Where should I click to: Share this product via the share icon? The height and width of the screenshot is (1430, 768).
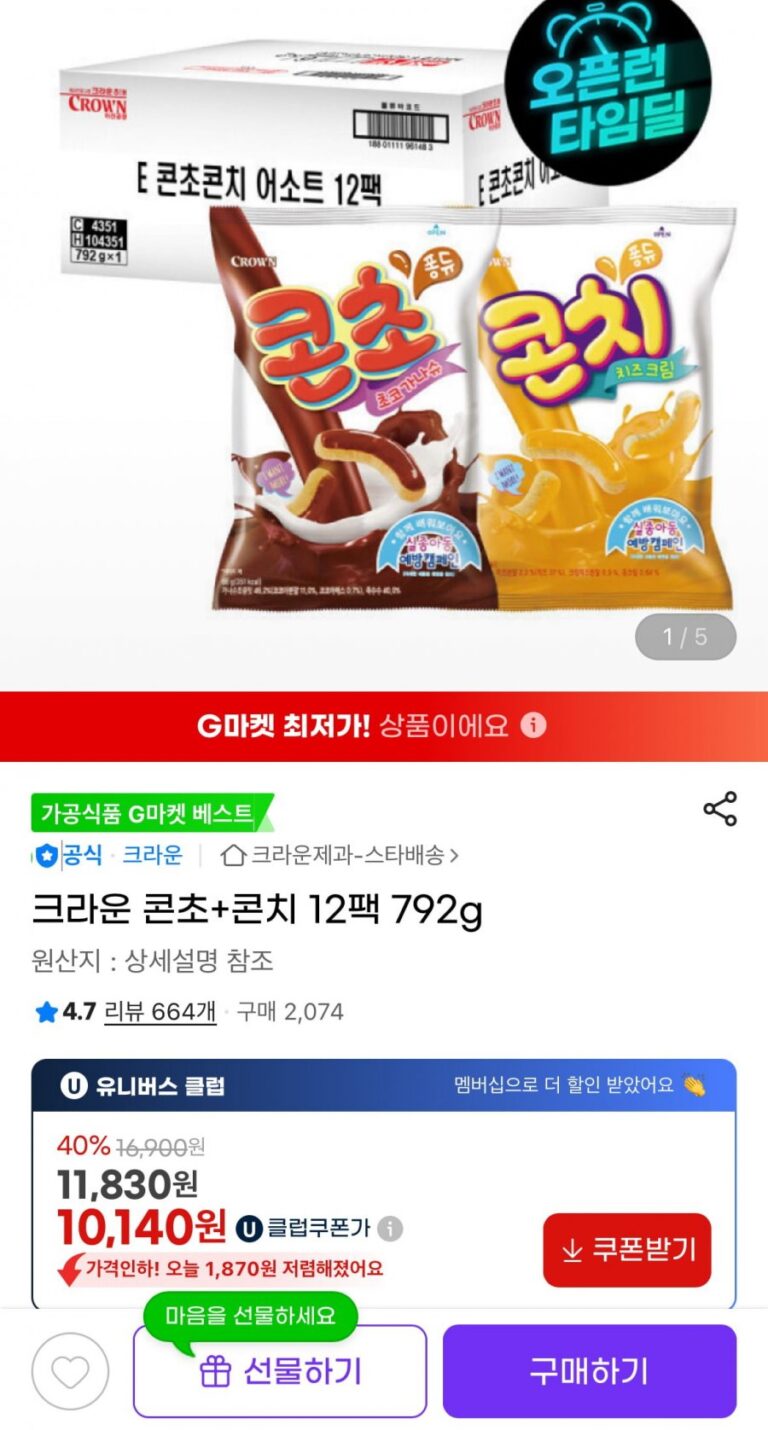pos(719,809)
